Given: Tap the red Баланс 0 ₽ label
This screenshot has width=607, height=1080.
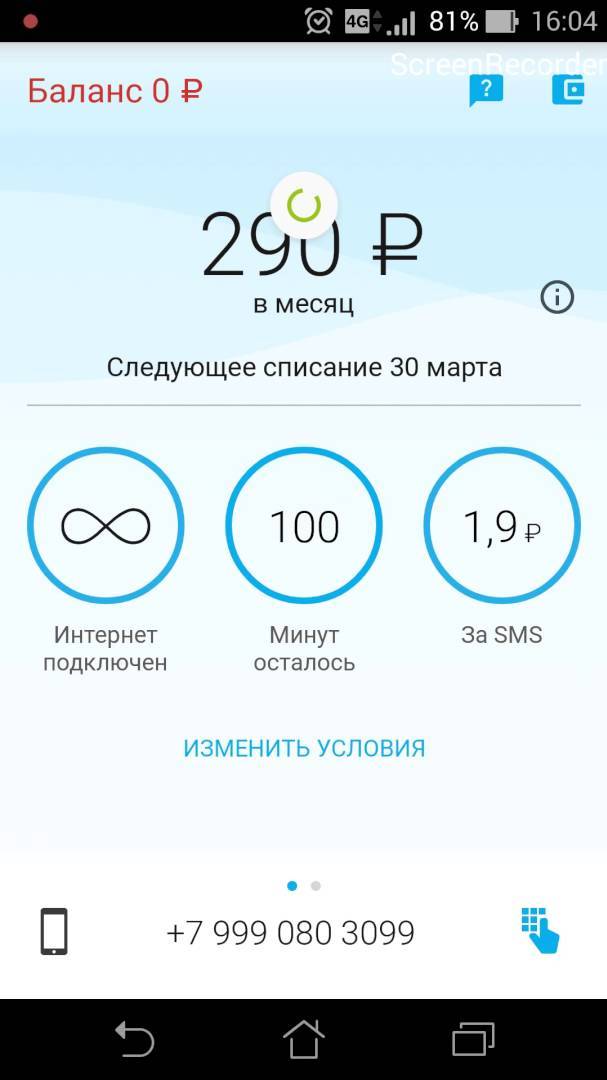Looking at the screenshot, I should (115, 91).
